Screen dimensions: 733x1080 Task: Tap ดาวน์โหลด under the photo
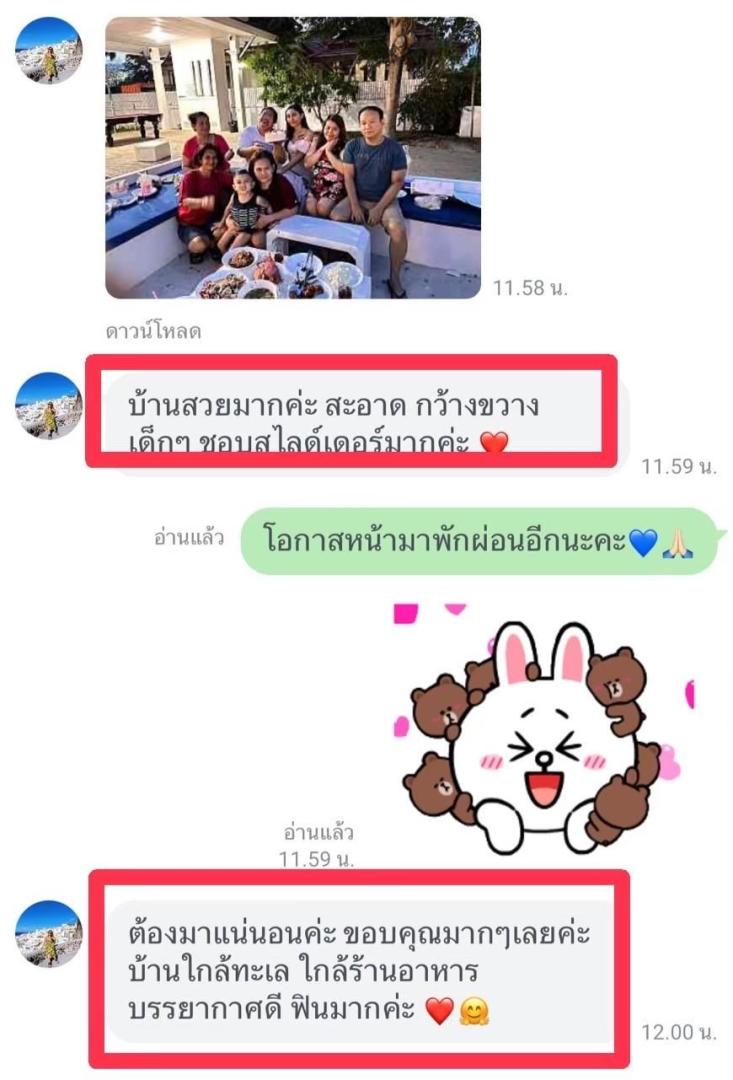(x=153, y=332)
